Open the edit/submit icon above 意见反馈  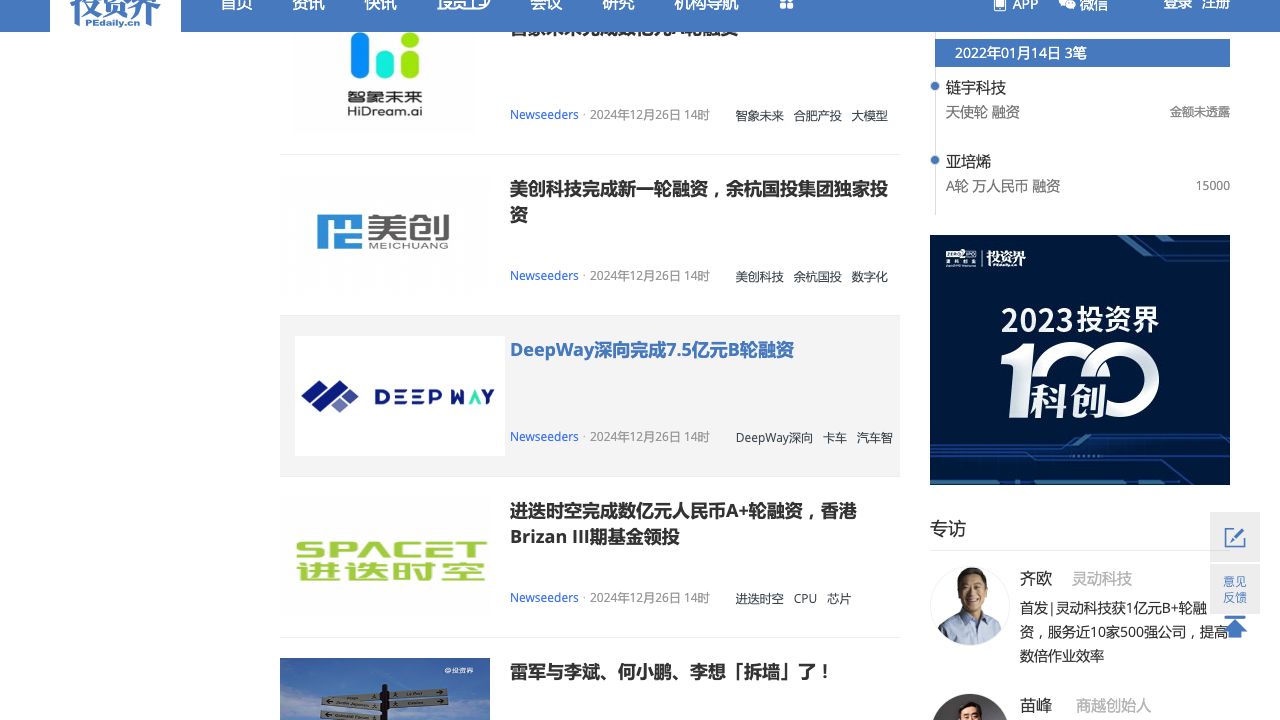[x=1234, y=537]
